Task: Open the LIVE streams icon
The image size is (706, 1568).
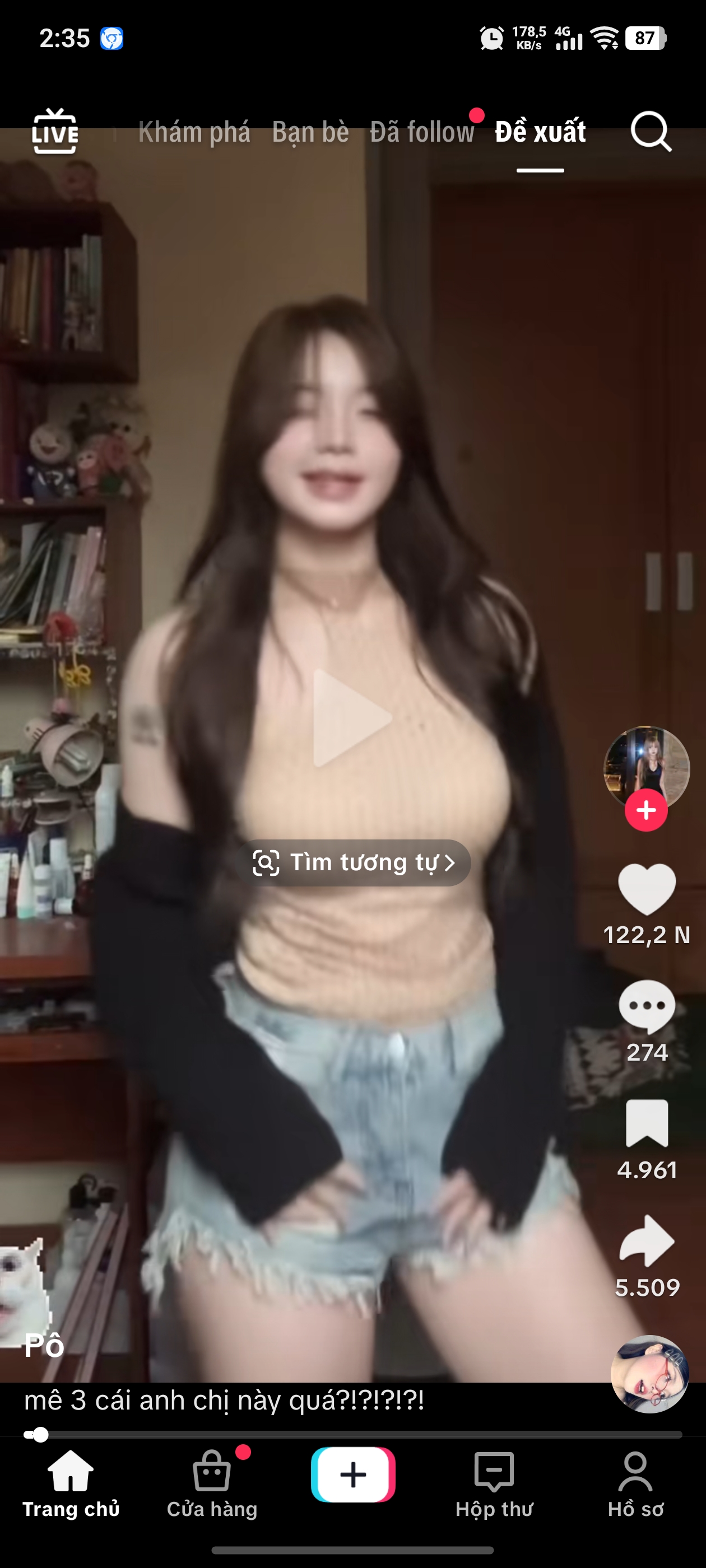Action: [55, 132]
